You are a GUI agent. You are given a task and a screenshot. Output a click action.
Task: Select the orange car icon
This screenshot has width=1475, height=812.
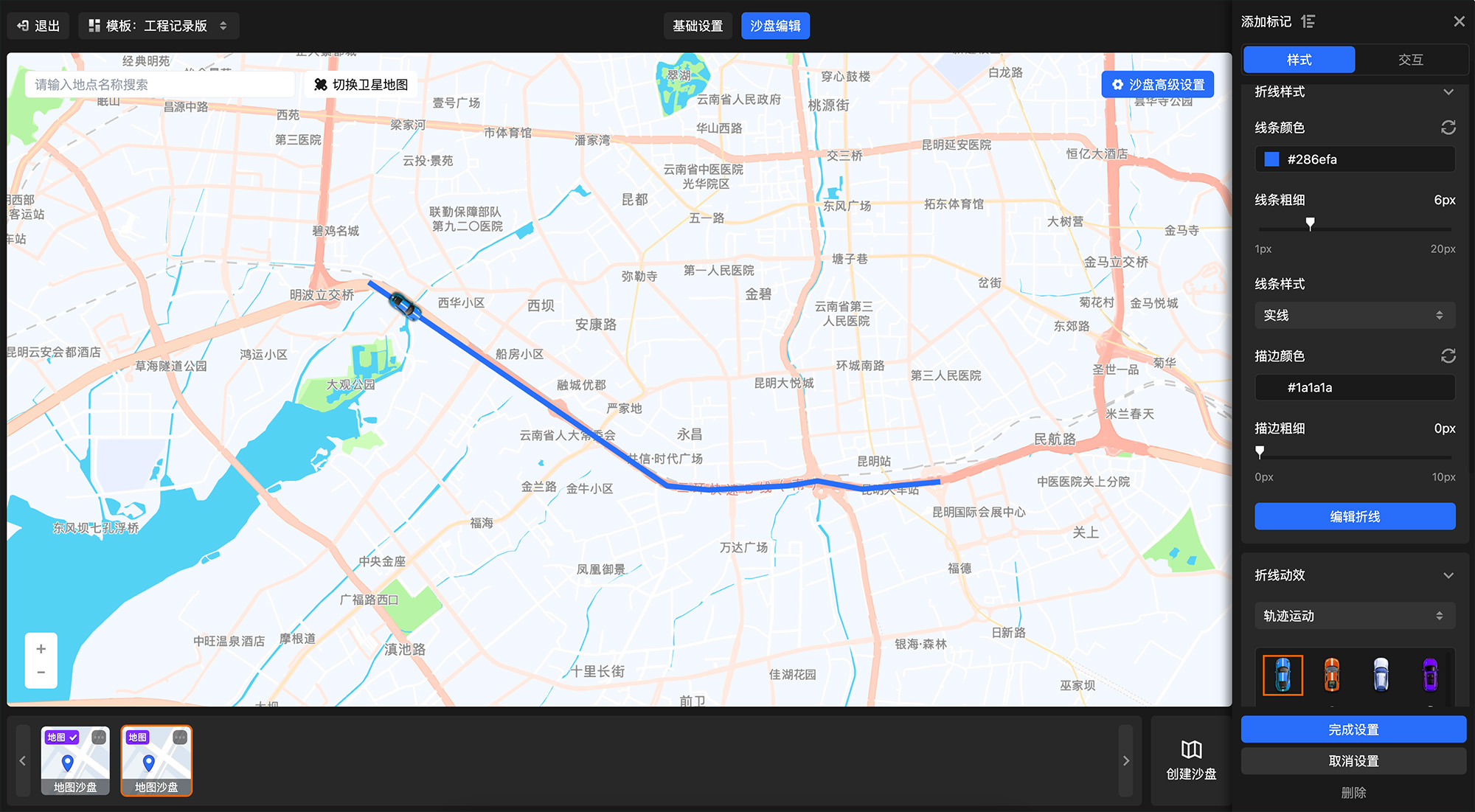tap(1331, 675)
